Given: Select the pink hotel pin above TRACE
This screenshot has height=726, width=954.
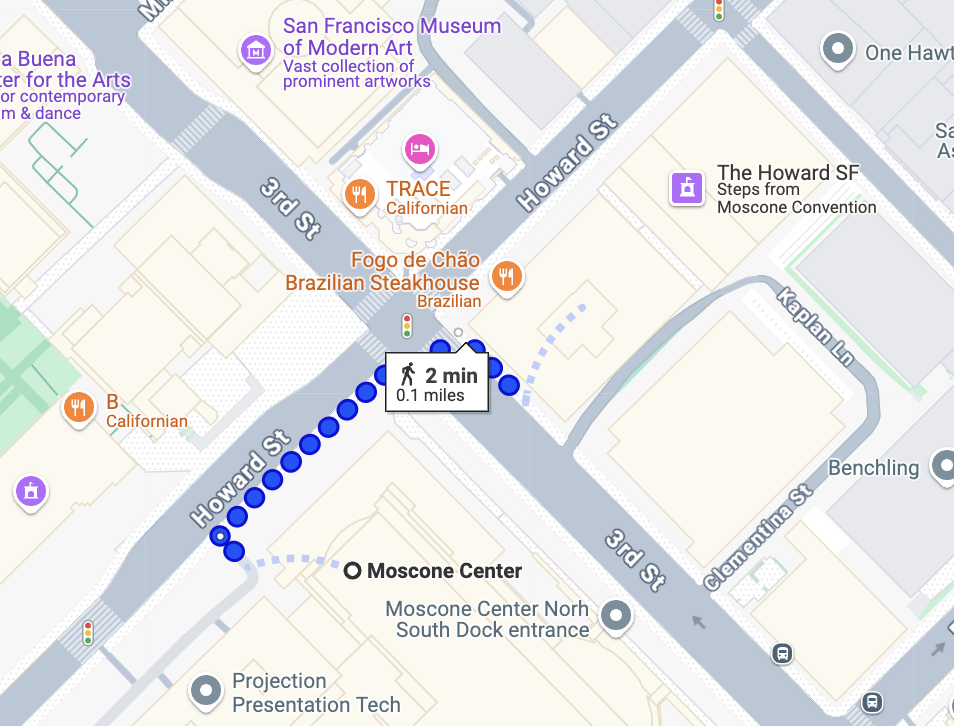Looking at the screenshot, I should point(419,150).
